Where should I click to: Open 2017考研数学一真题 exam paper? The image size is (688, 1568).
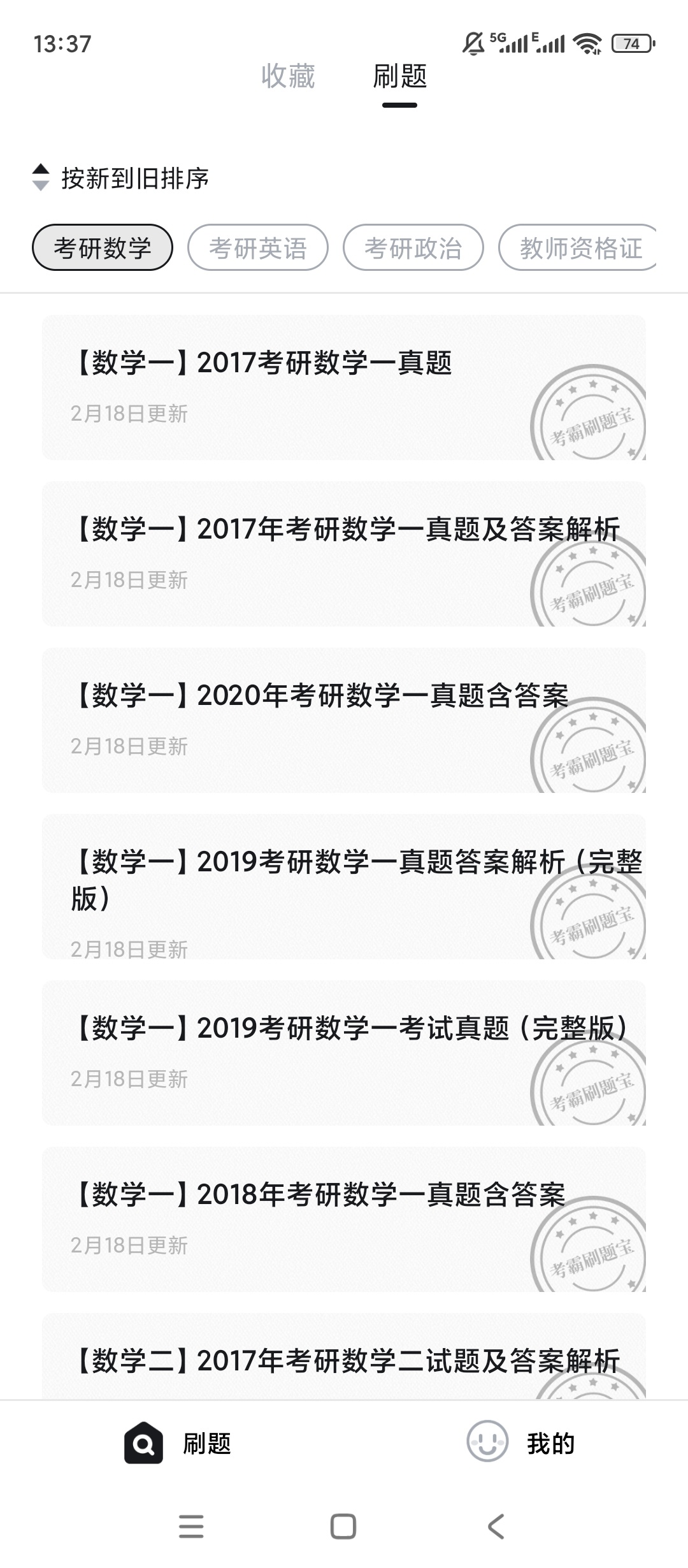click(x=344, y=386)
